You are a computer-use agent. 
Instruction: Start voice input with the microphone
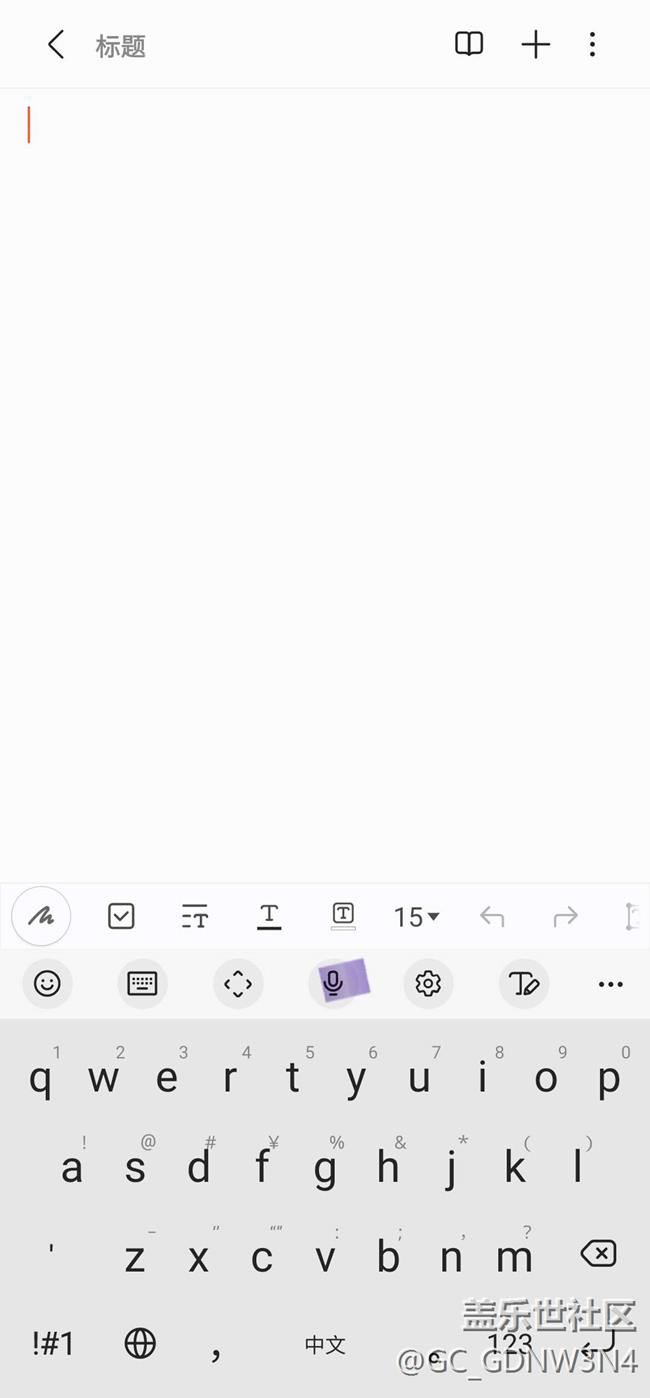(x=334, y=984)
